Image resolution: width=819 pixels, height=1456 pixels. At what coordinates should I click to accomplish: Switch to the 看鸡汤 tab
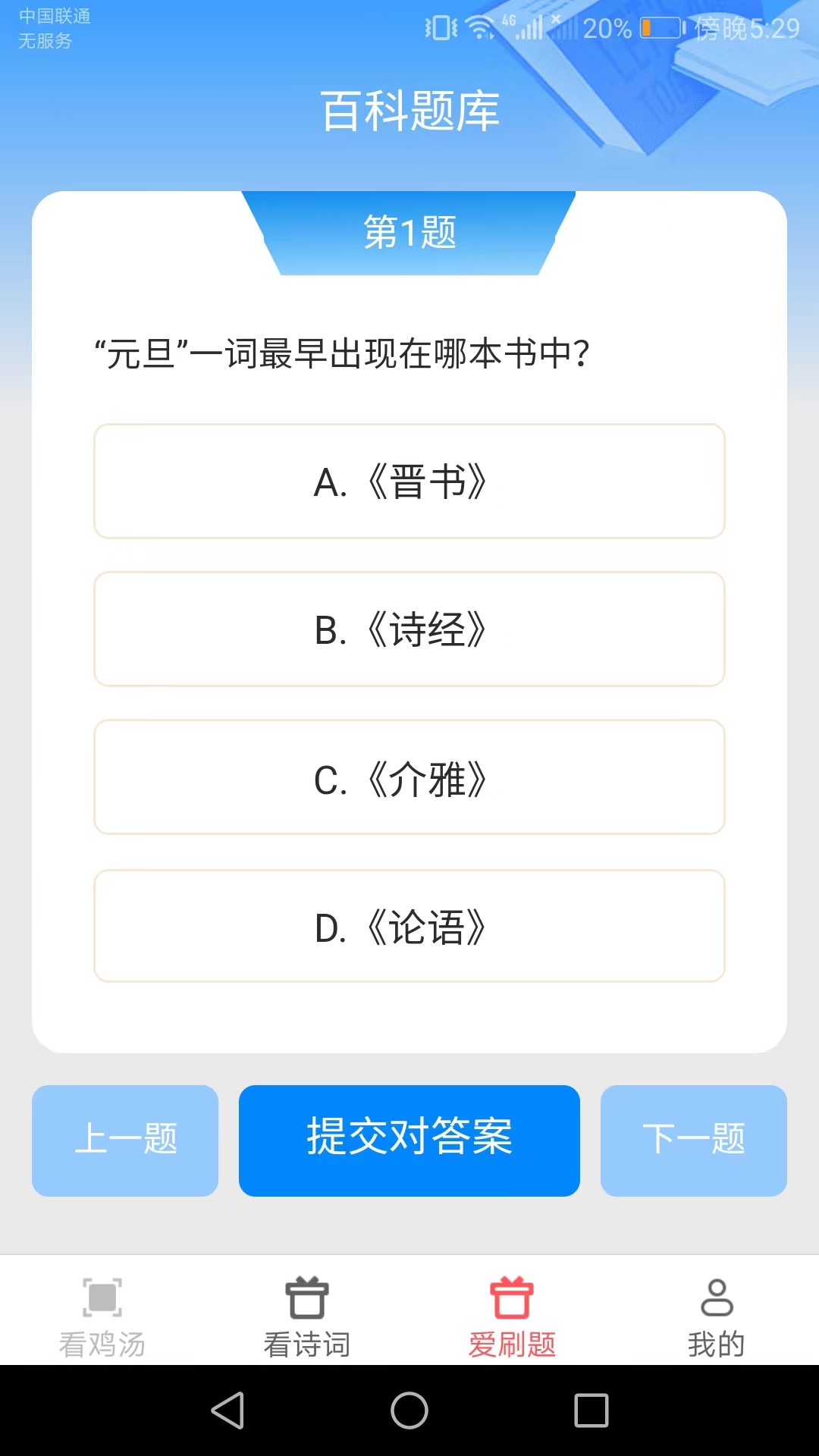(x=102, y=1318)
